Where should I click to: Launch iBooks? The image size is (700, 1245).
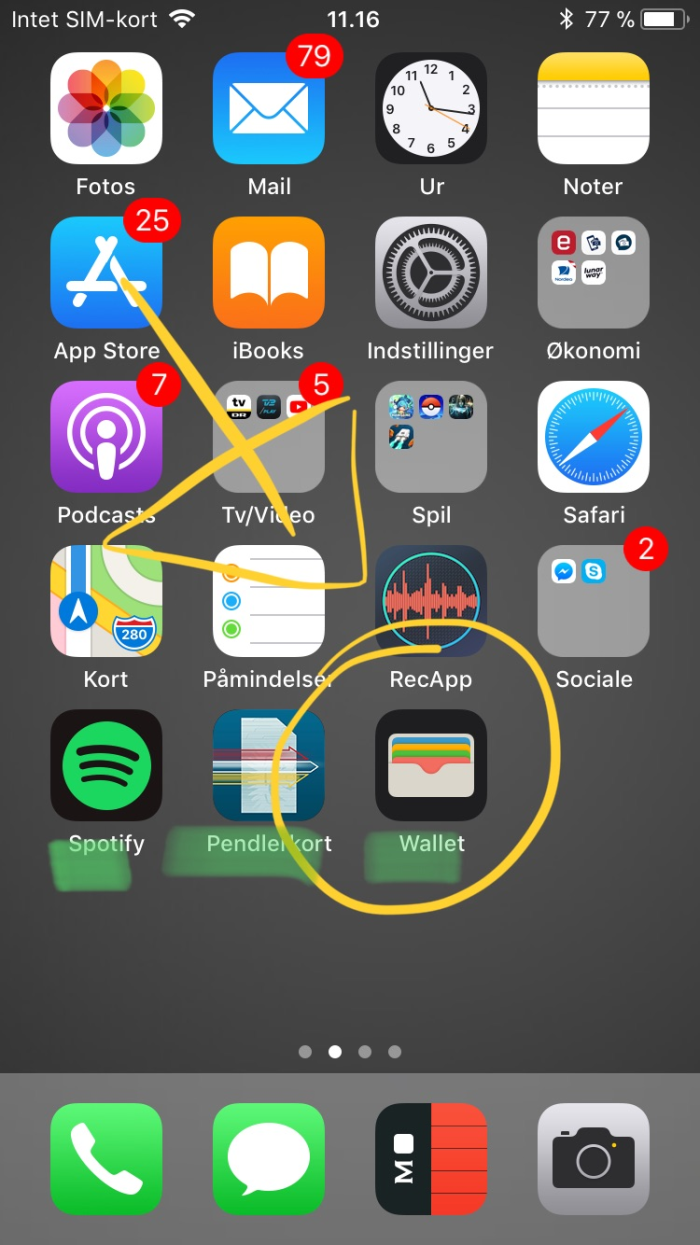point(268,273)
